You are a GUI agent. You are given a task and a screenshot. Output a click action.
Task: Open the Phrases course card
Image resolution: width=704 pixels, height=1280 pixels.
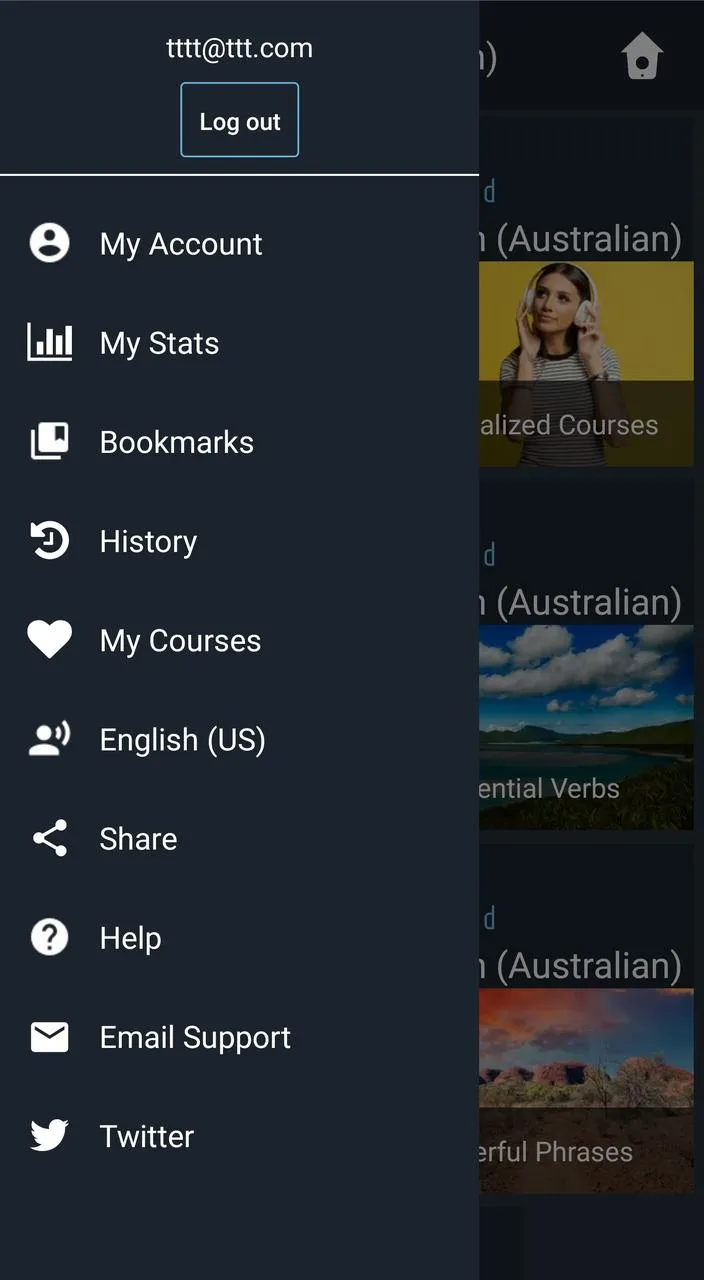tap(587, 1090)
